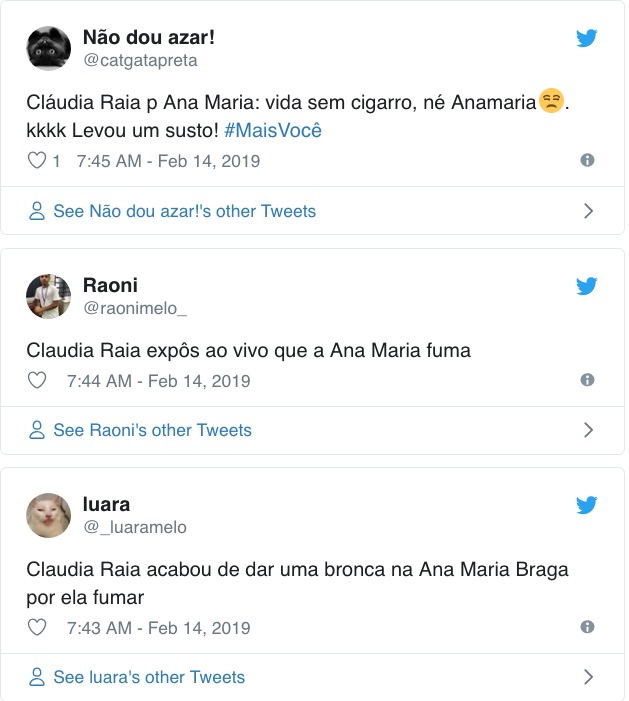The image size is (629, 701).
Task: Open the Twitter bird icon on Não dou azar!'s tweet
Action: click(586, 39)
